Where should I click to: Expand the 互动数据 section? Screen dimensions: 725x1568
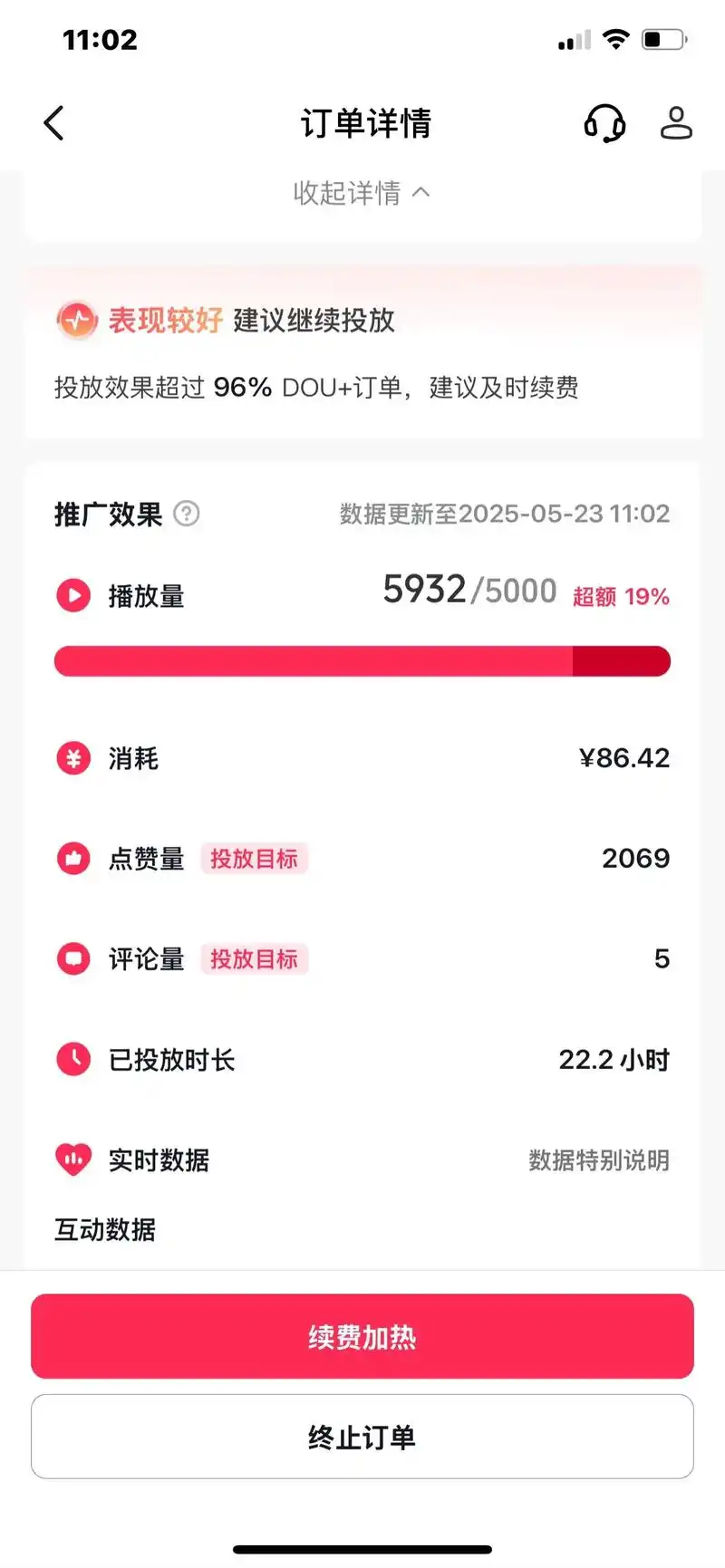point(104,1230)
